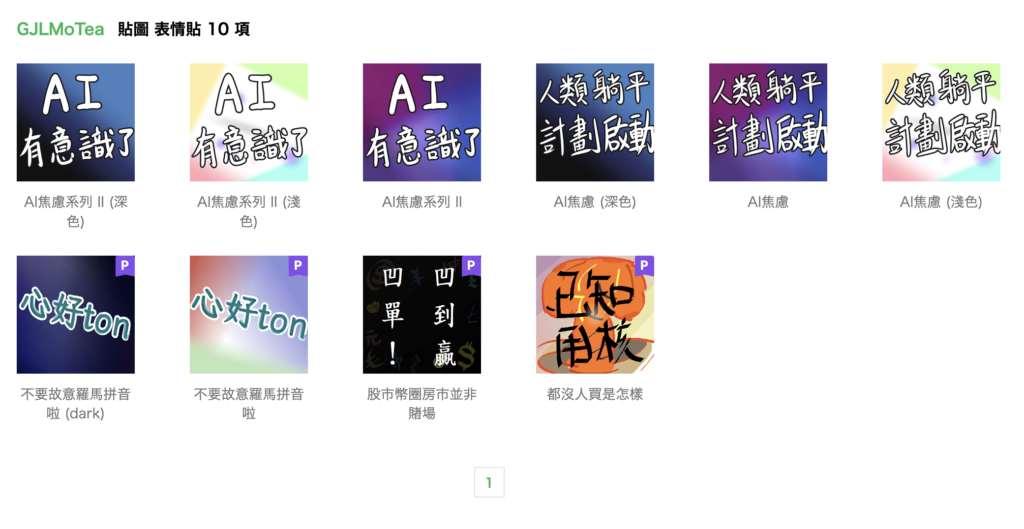The image size is (1024, 529).
Task: View the 股市幣圈房市並非賭場 sticker set
Action: 421,314
